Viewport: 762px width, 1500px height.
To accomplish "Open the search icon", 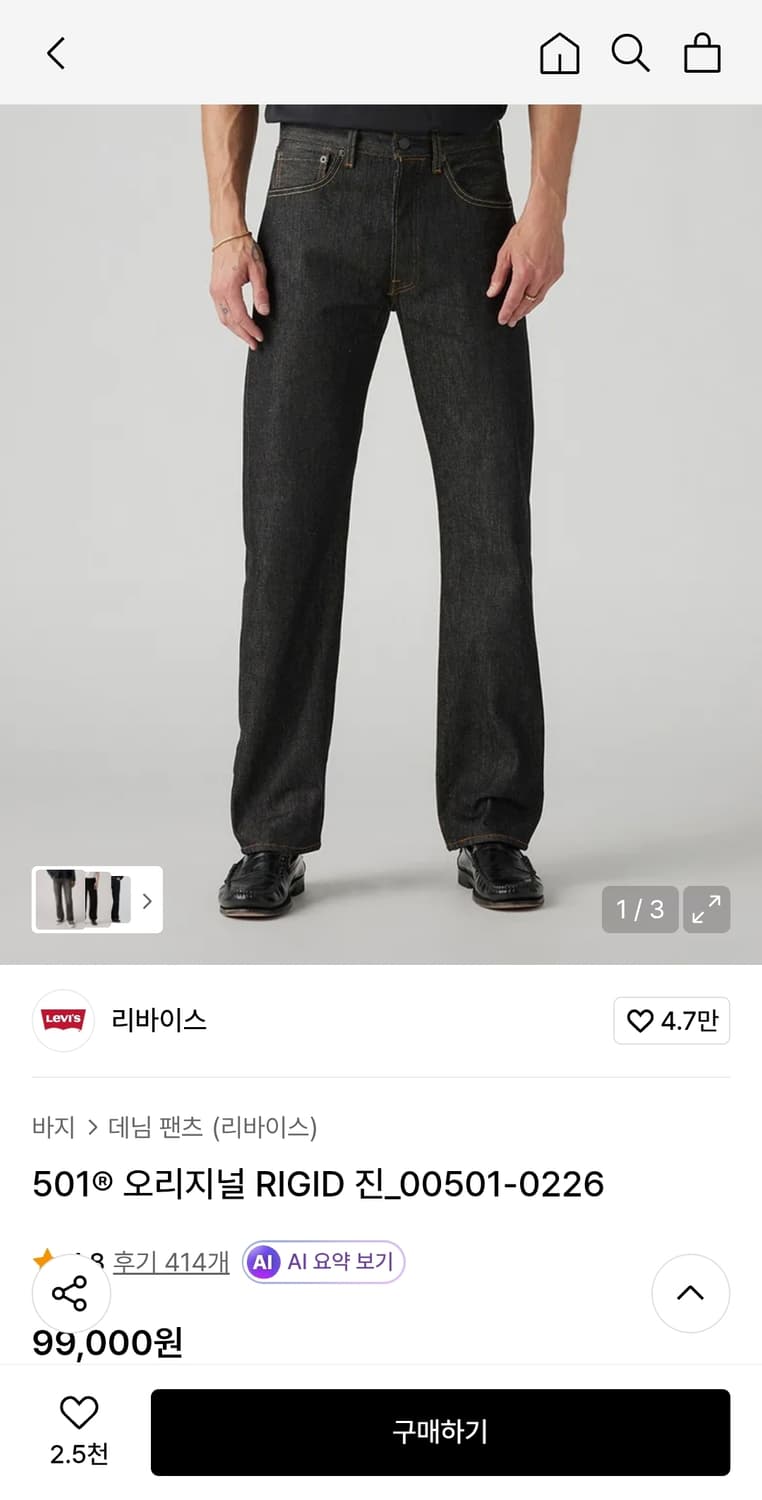I will pyautogui.click(x=630, y=53).
